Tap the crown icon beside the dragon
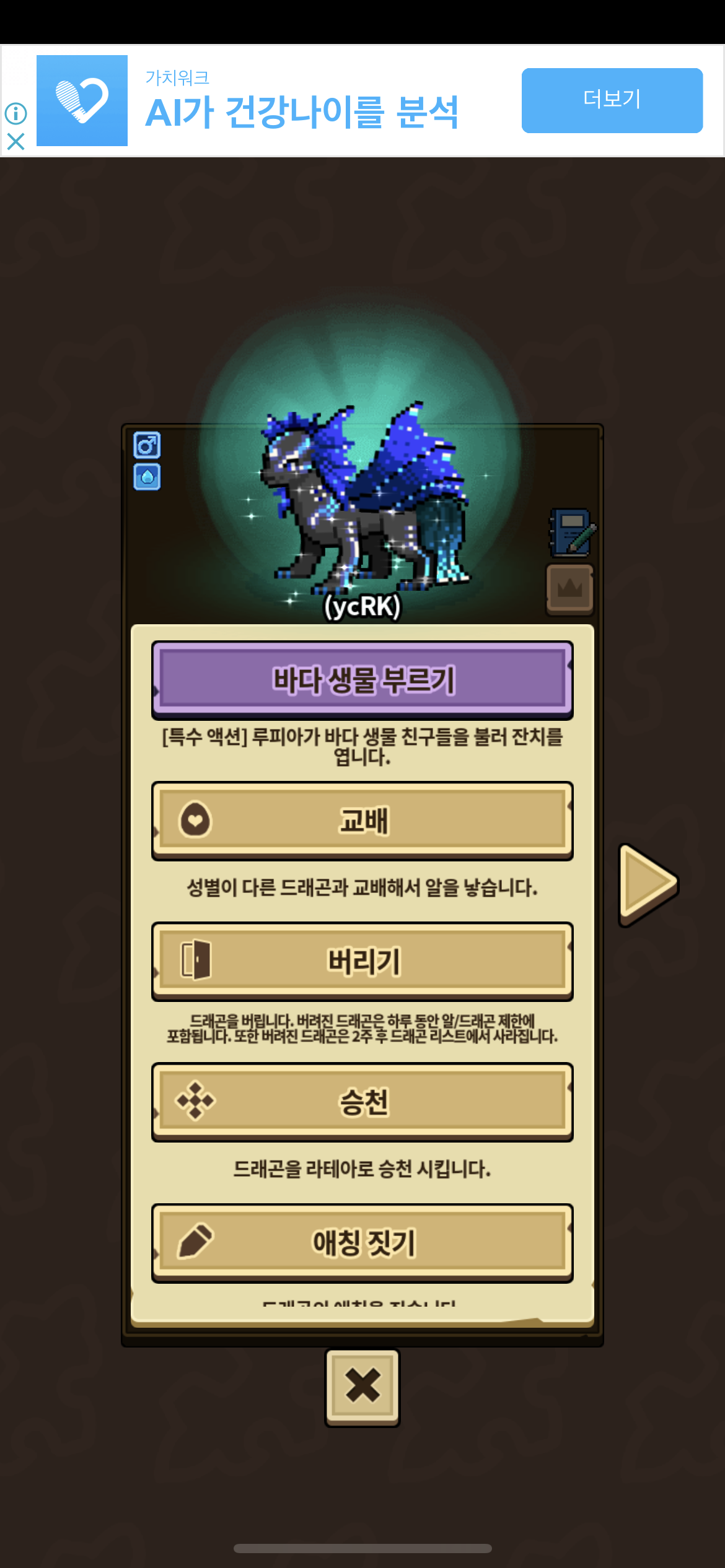The width and height of the screenshot is (725, 1568). [x=570, y=588]
